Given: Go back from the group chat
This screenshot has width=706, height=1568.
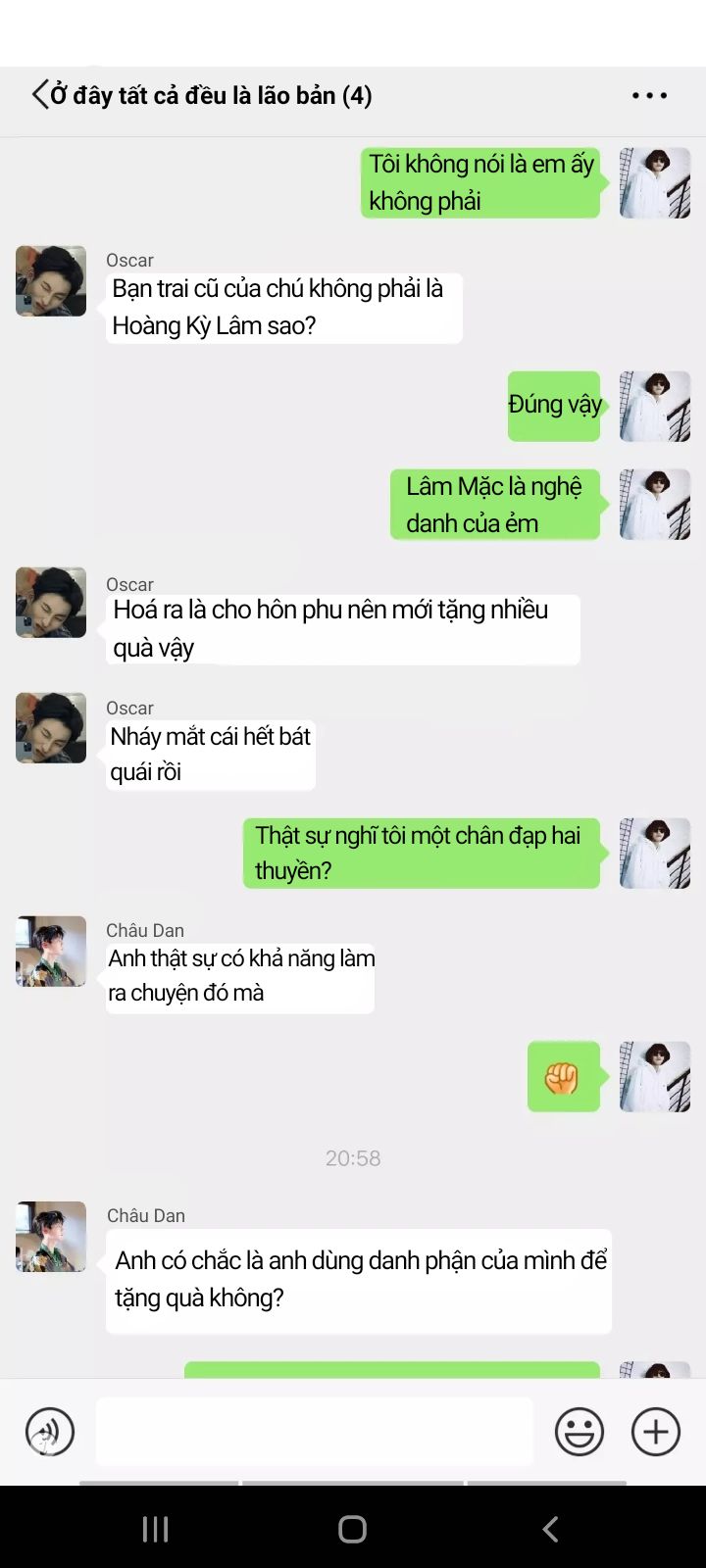Looking at the screenshot, I should tap(40, 95).
